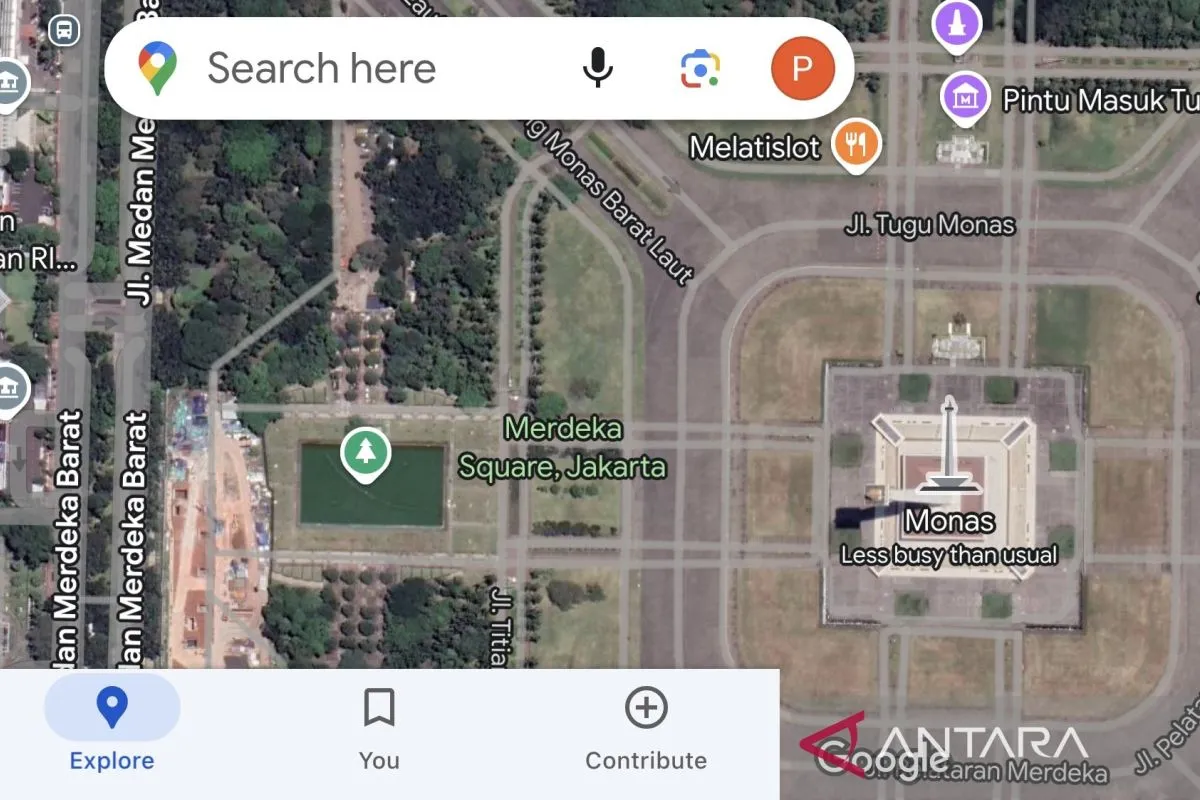This screenshot has width=1200, height=800.
Task: Open the Search here box
Action: tap(330, 69)
